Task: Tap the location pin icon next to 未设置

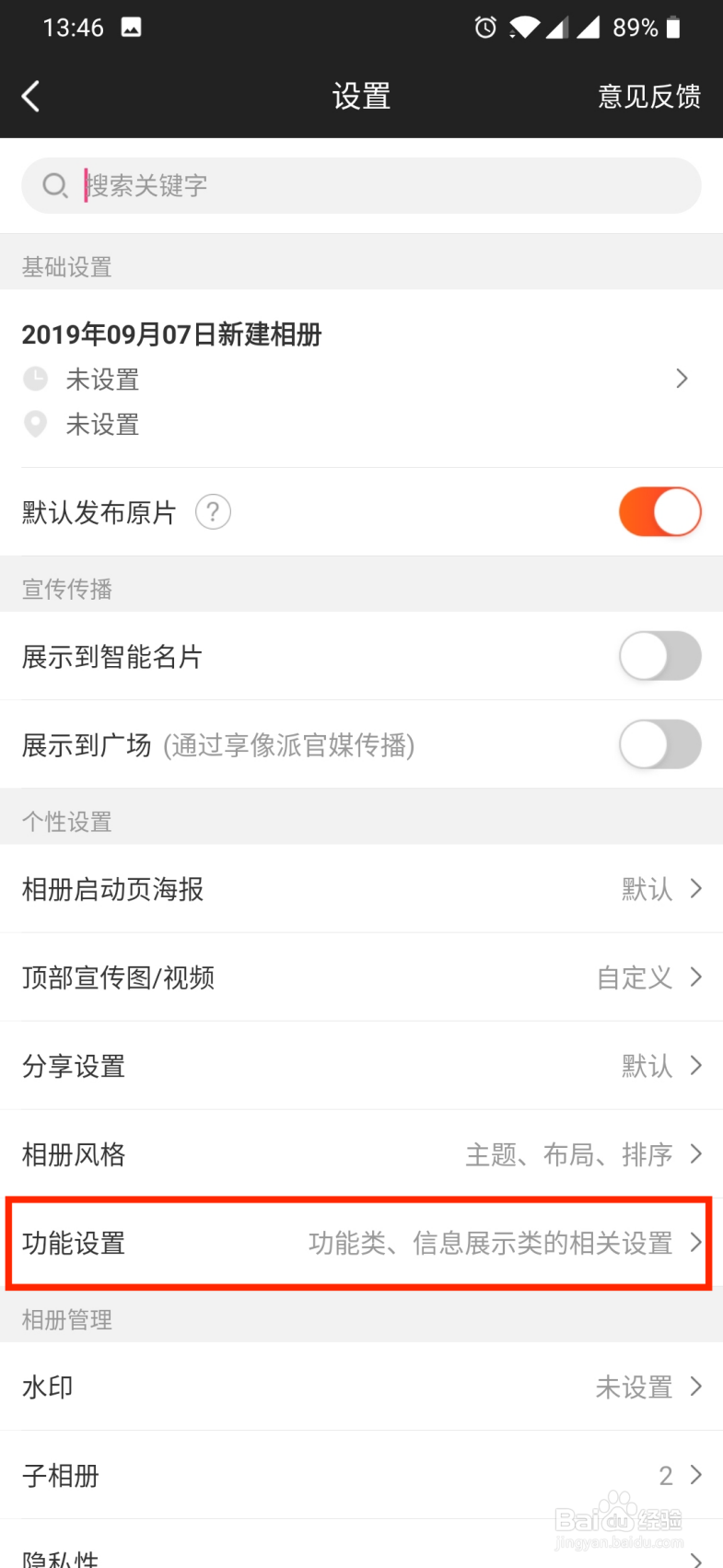Action: pos(34,425)
